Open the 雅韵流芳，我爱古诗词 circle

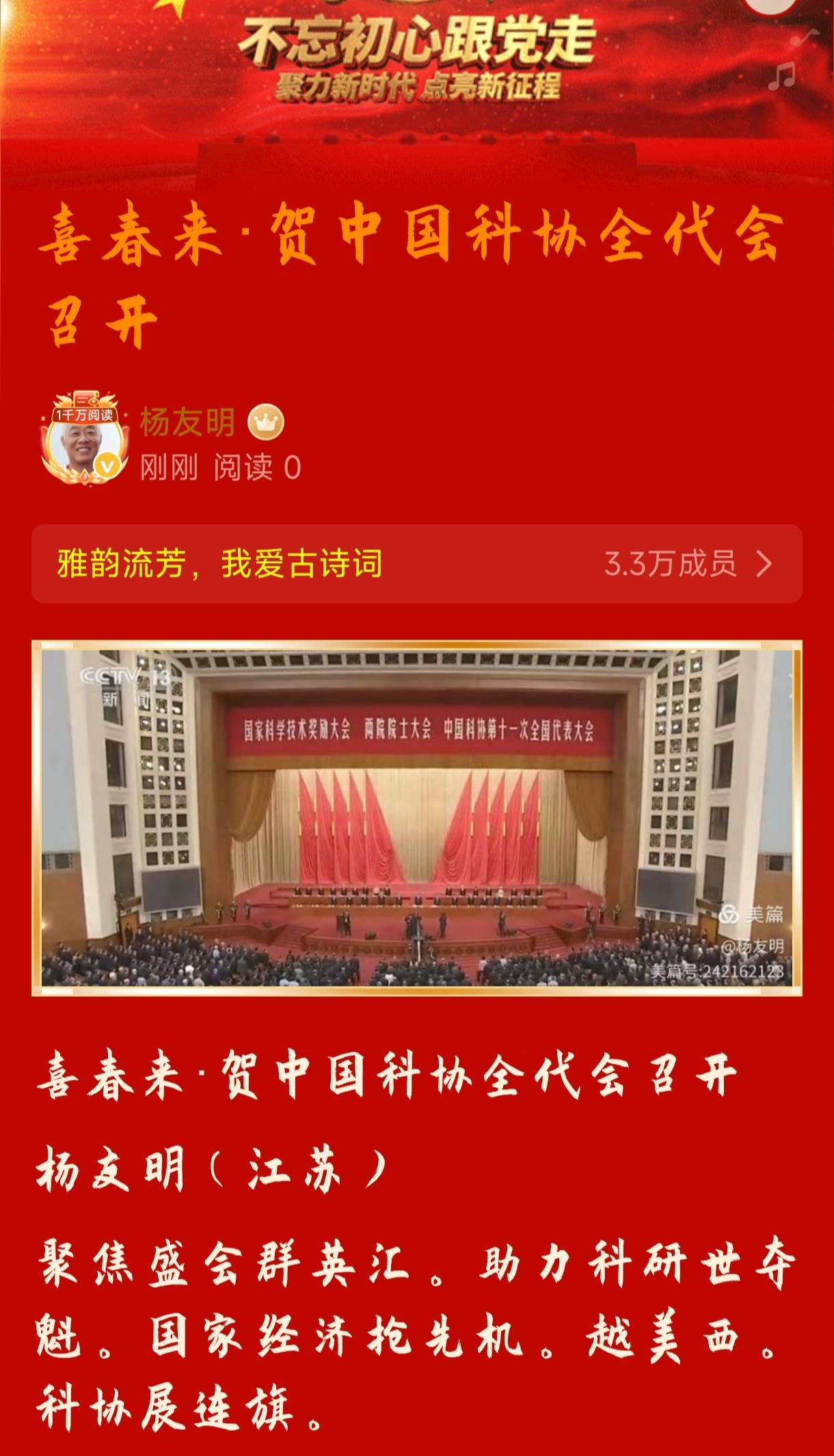417,564
